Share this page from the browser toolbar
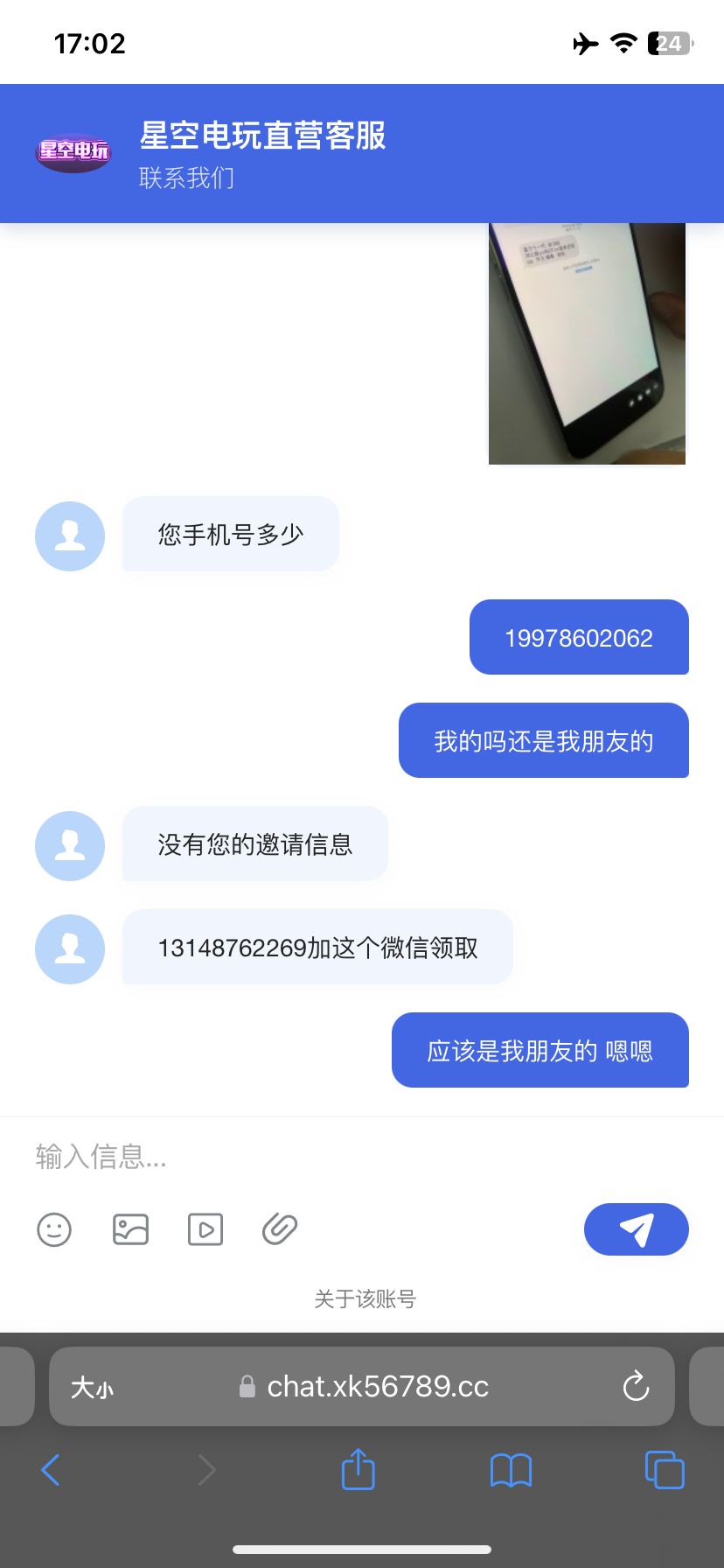This screenshot has height=1568, width=724. [358, 1470]
